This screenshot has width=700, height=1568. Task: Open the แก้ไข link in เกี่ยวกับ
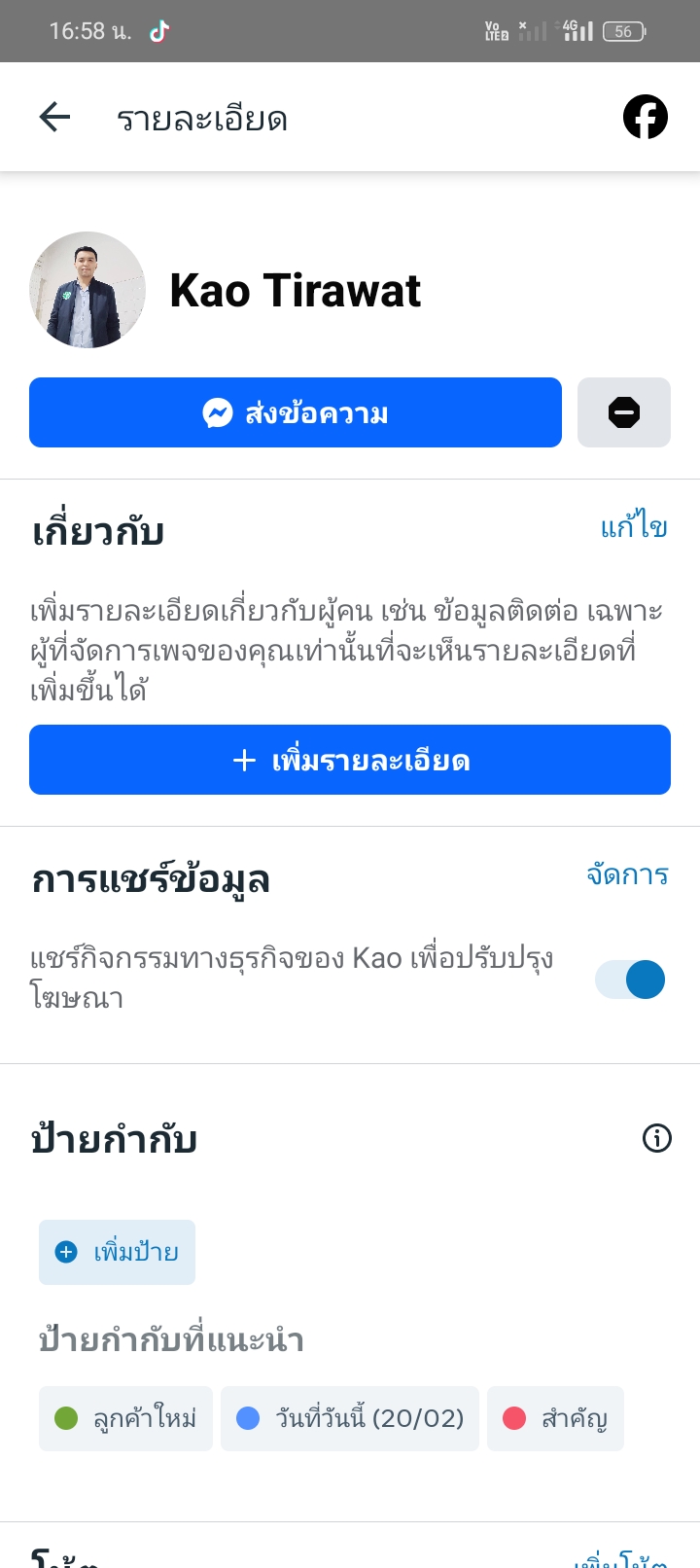click(x=634, y=527)
